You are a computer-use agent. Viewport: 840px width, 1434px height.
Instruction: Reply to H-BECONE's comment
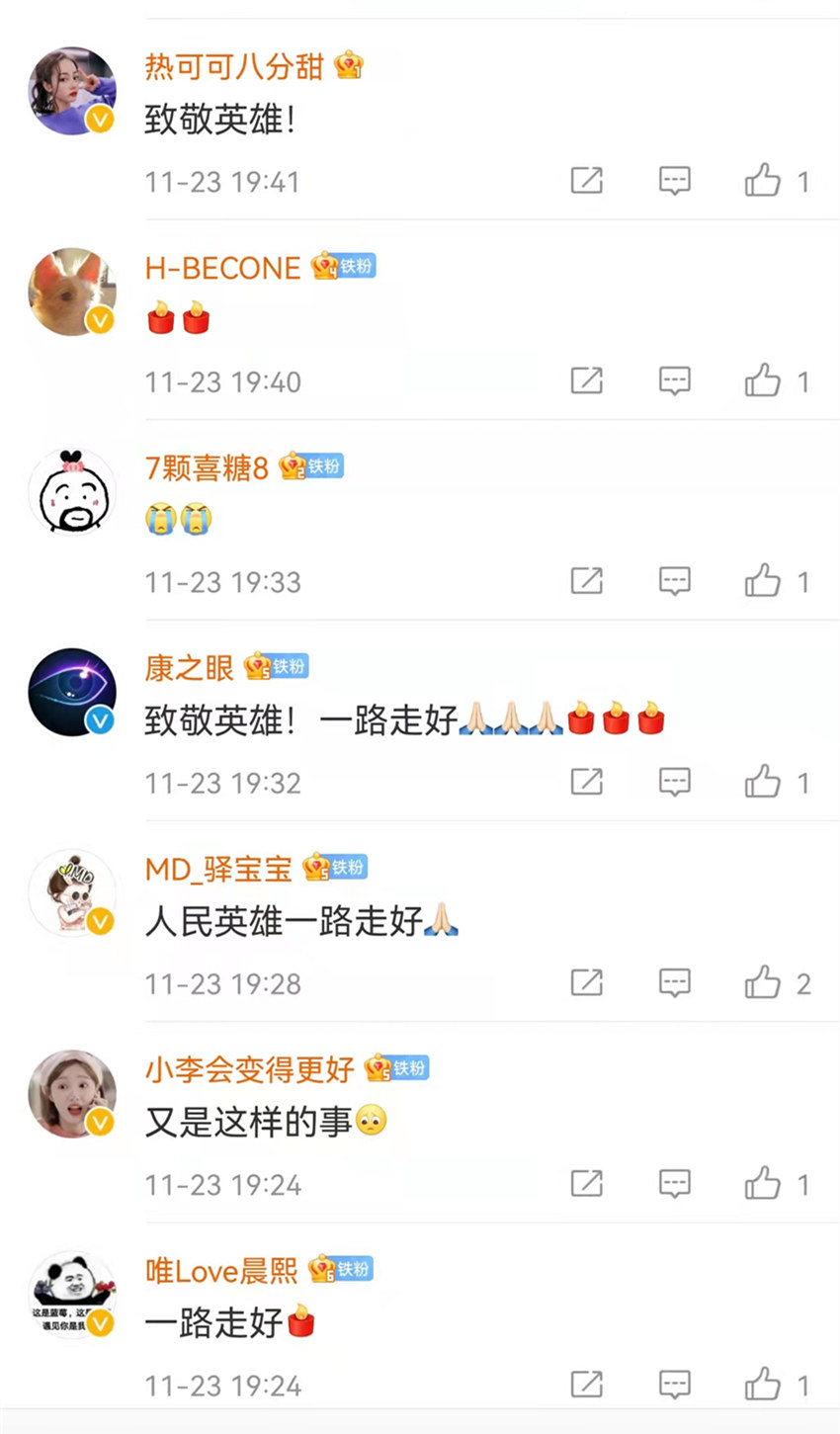(x=674, y=380)
